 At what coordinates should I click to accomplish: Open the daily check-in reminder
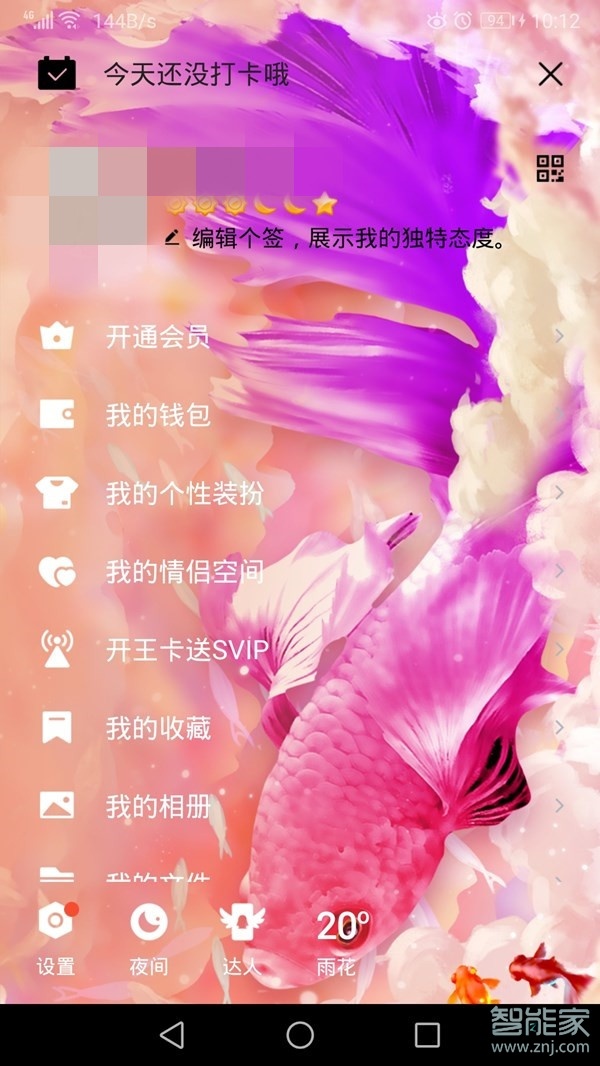pyautogui.click(x=196, y=74)
